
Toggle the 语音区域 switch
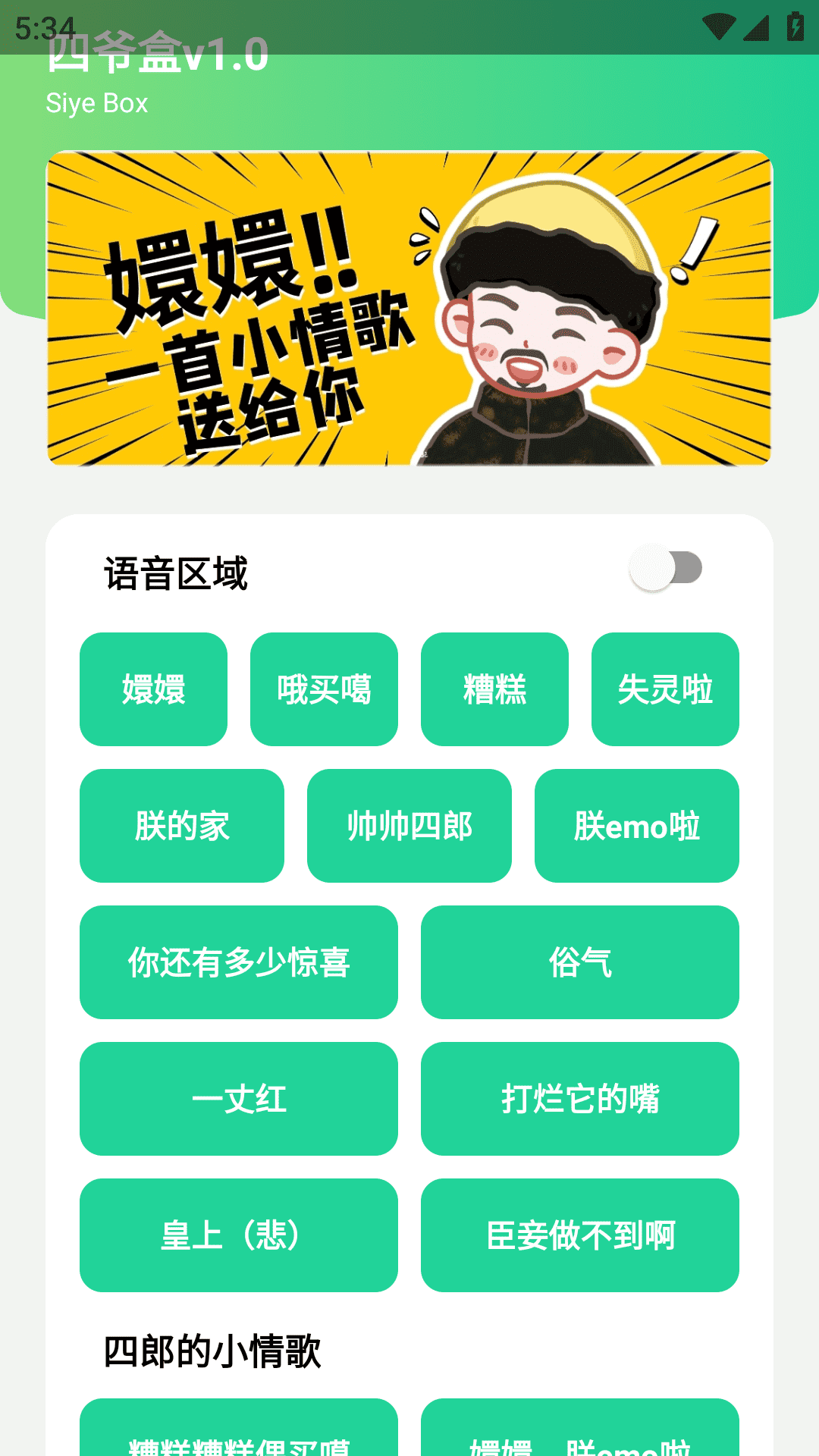coord(666,568)
